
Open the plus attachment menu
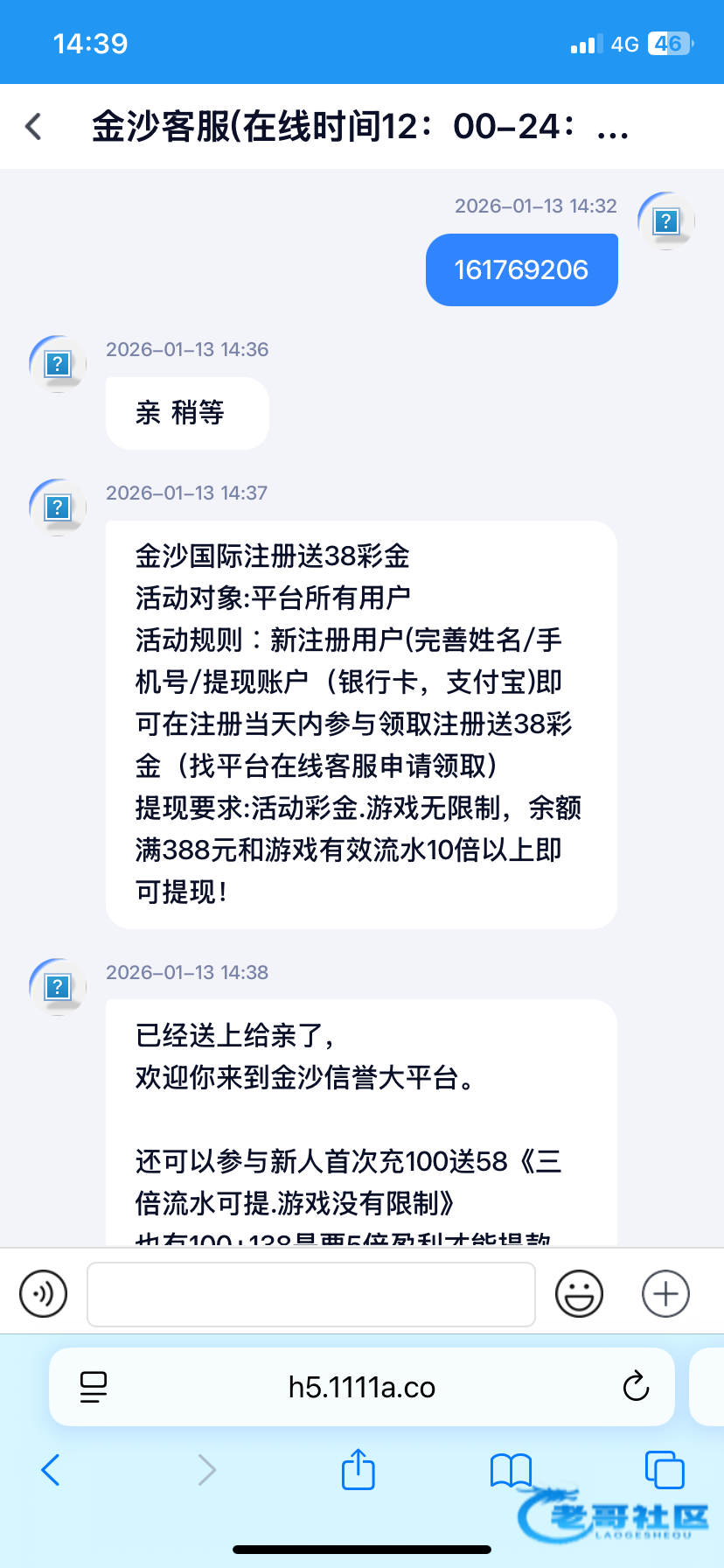(x=665, y=1293)
